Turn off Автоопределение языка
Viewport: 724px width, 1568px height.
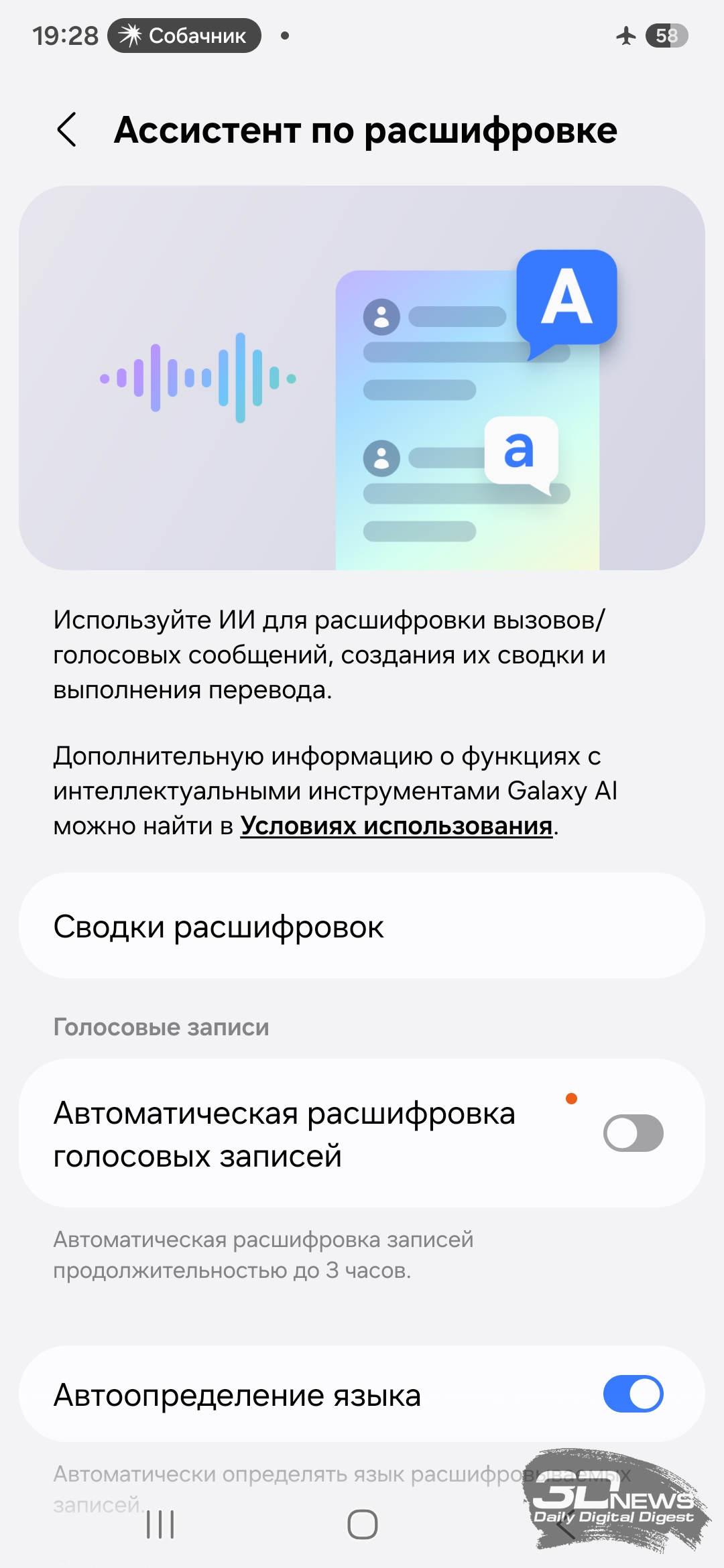633,1394
